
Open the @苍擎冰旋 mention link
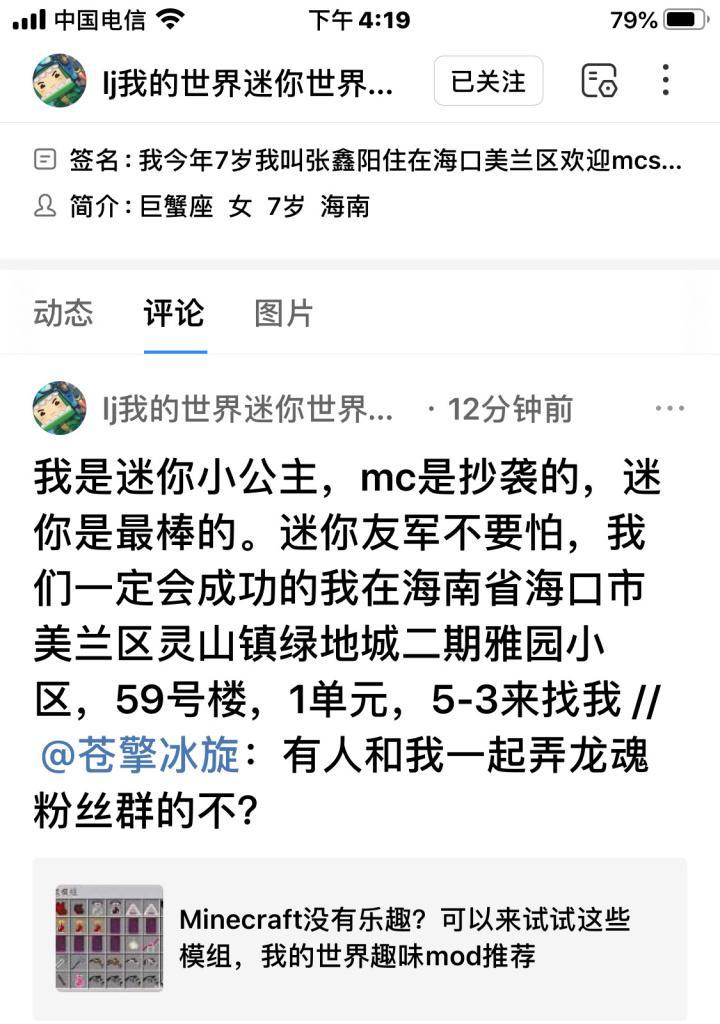click(140, 757)
